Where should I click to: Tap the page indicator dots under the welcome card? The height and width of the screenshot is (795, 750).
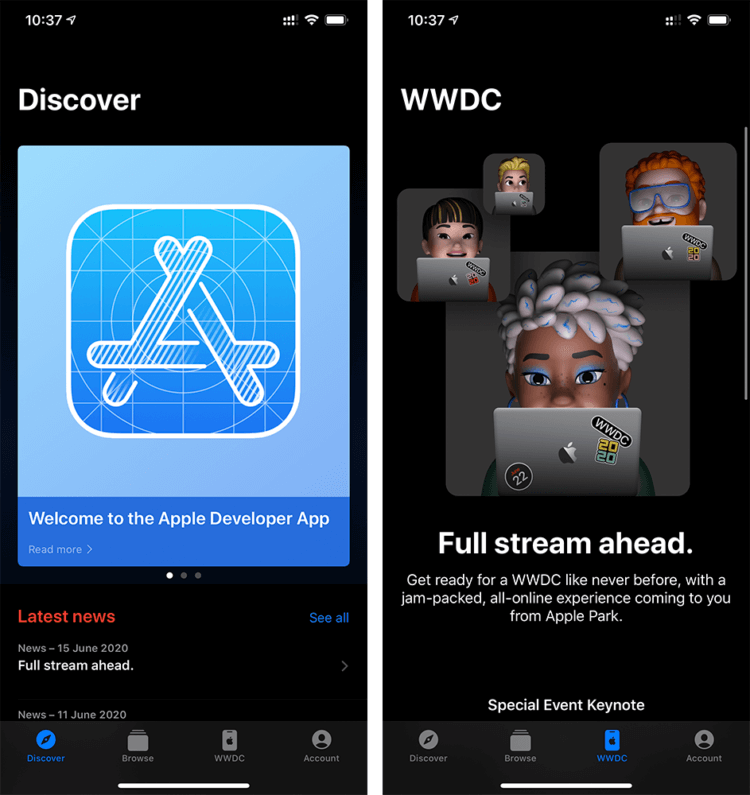point(183,575)
